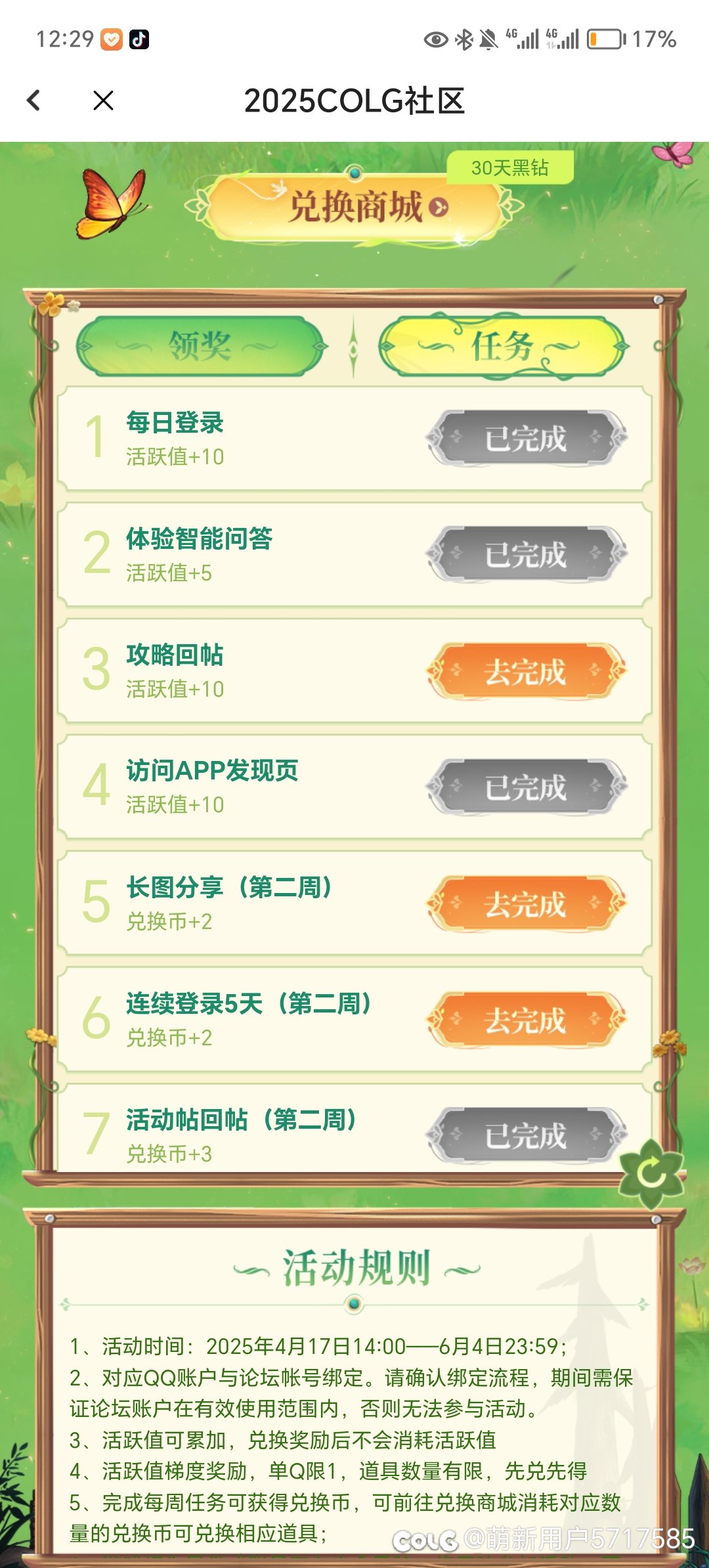
Task: Tap 已完成 next to 每日登录
Action: [x=526, y=439]
